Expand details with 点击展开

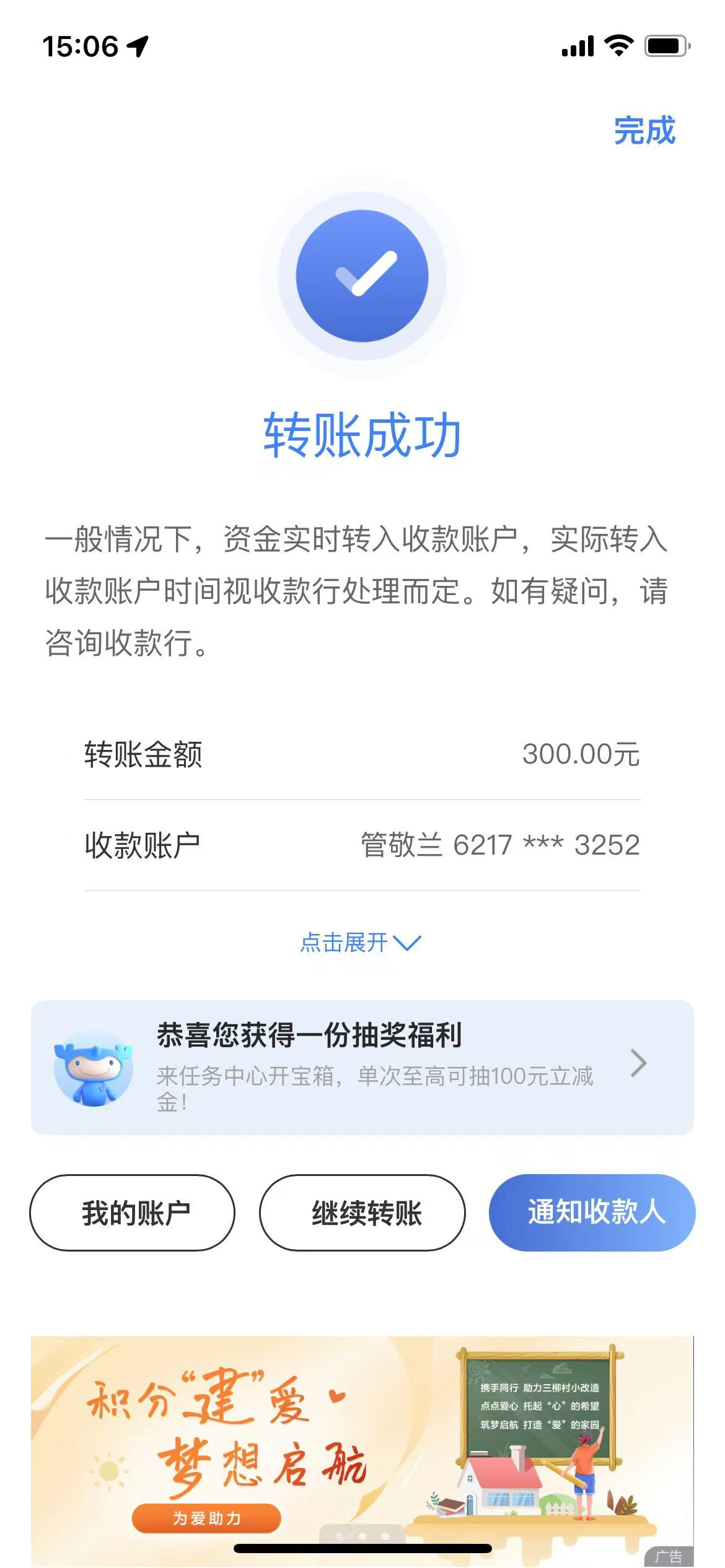pyautogui.click(x=361, y=943)
